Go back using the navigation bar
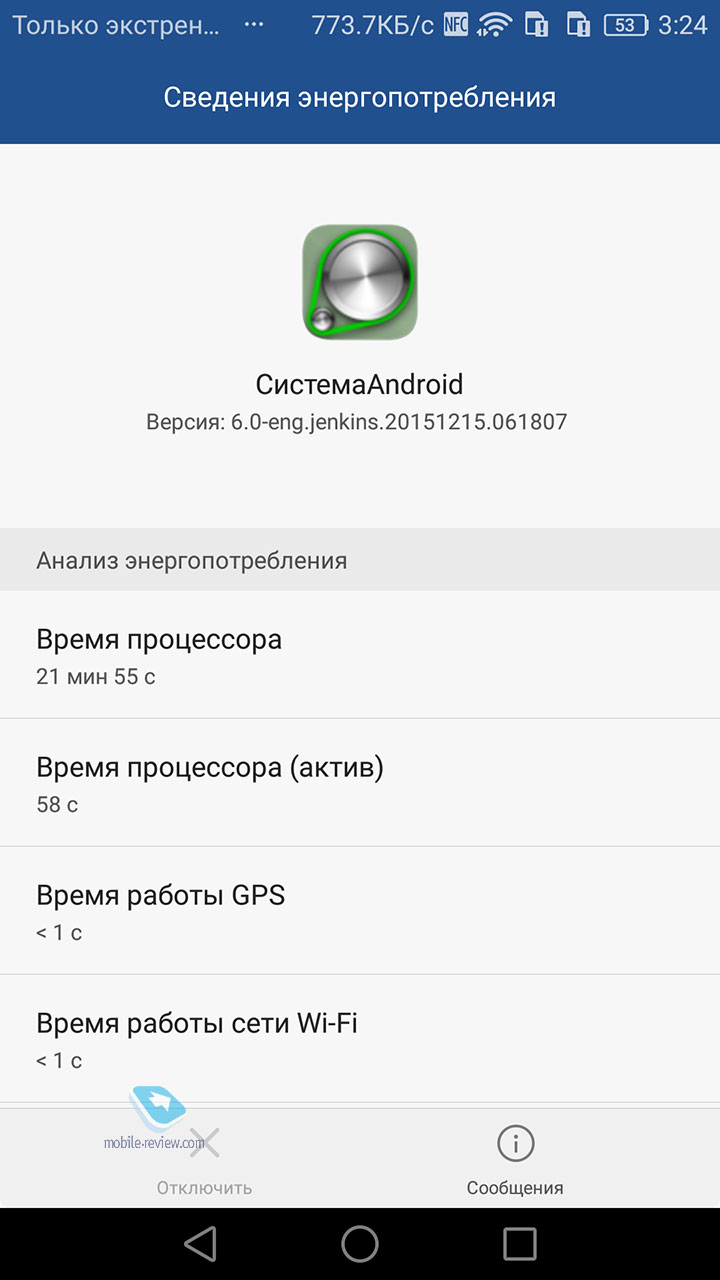The width and height of the screenshot is (720, 1280). click(201, 1244)
